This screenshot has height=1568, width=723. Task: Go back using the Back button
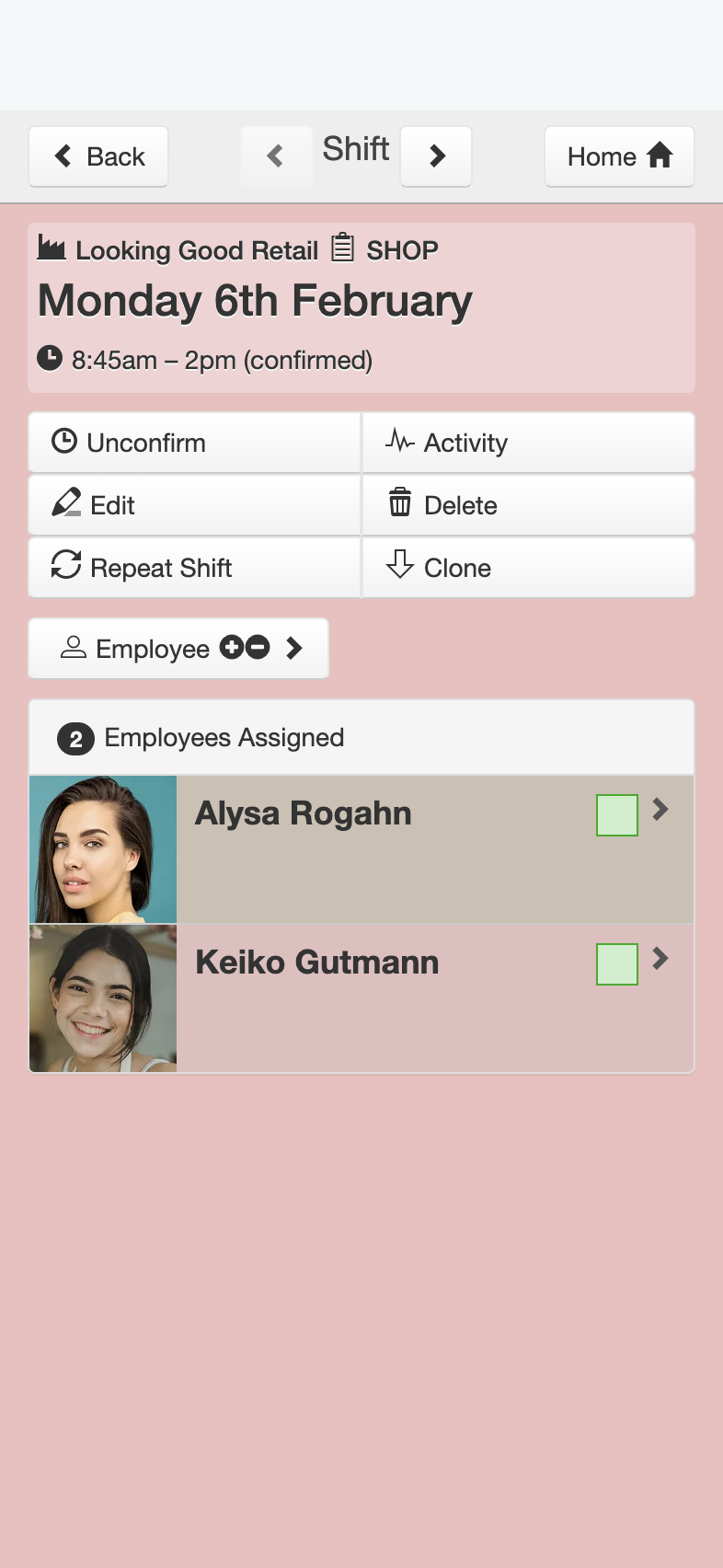(98, 156)
